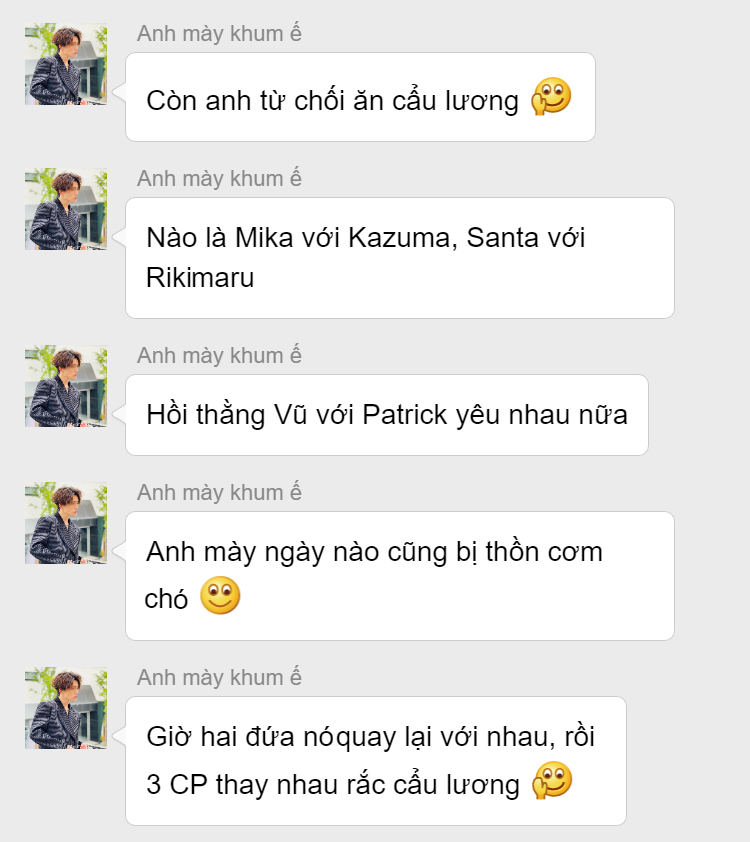750x842 pixels.
Task: Tap avatar beside 'Anh mày ngày nào' message
Action: 66,523
